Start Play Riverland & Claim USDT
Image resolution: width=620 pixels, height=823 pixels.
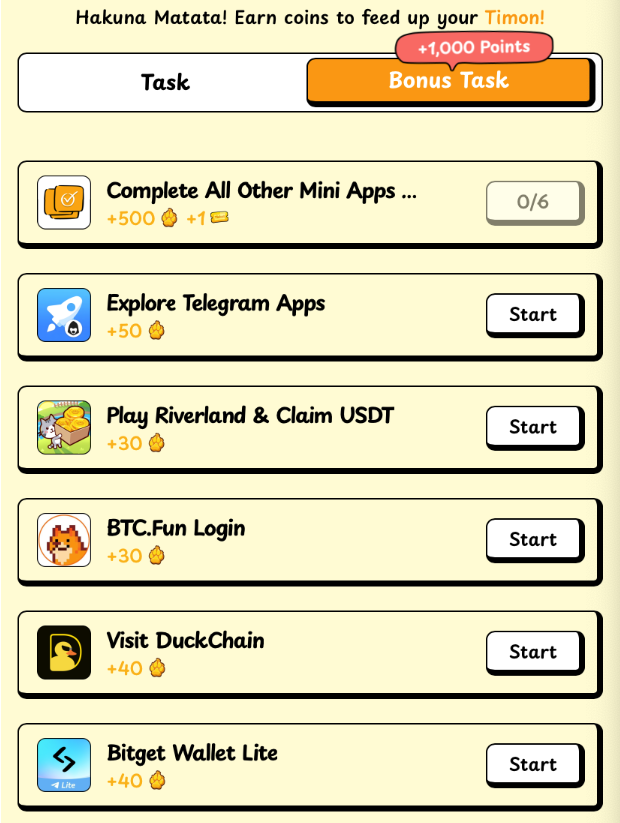533,427
